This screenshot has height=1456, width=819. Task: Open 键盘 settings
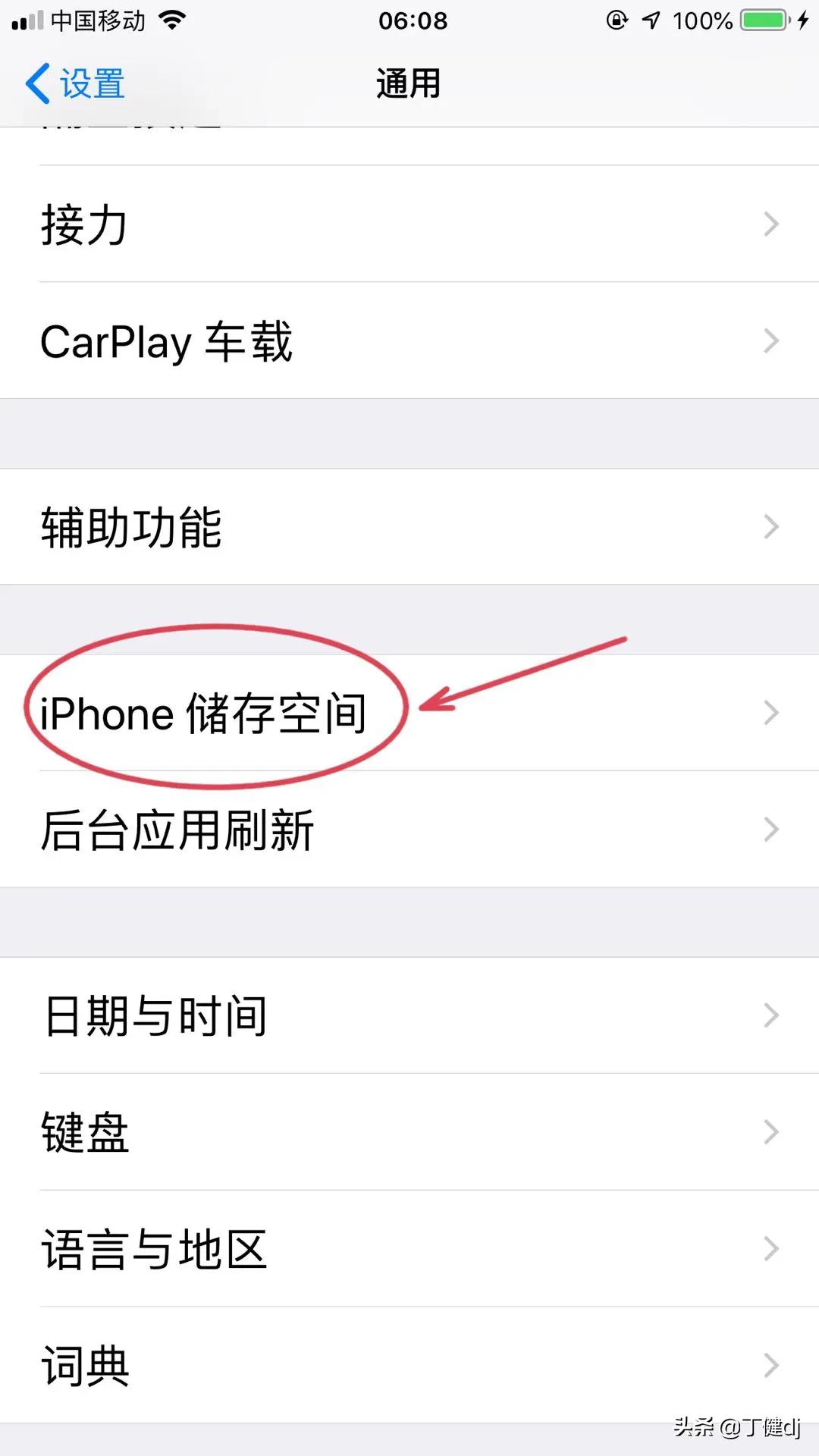(409, 1132)
